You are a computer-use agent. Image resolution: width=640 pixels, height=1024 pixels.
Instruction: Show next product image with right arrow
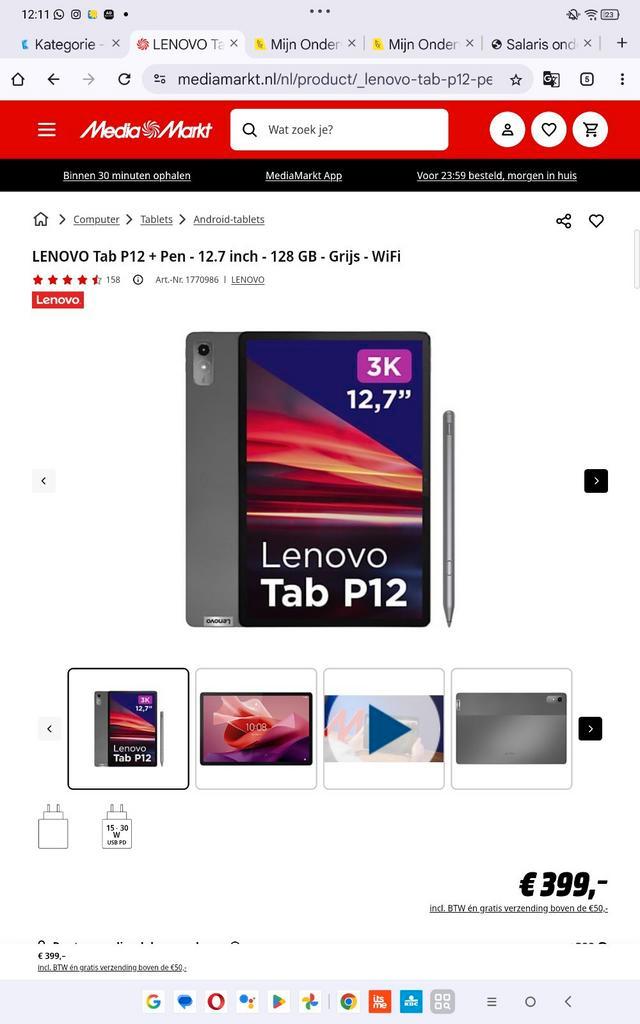click(596, 481)
